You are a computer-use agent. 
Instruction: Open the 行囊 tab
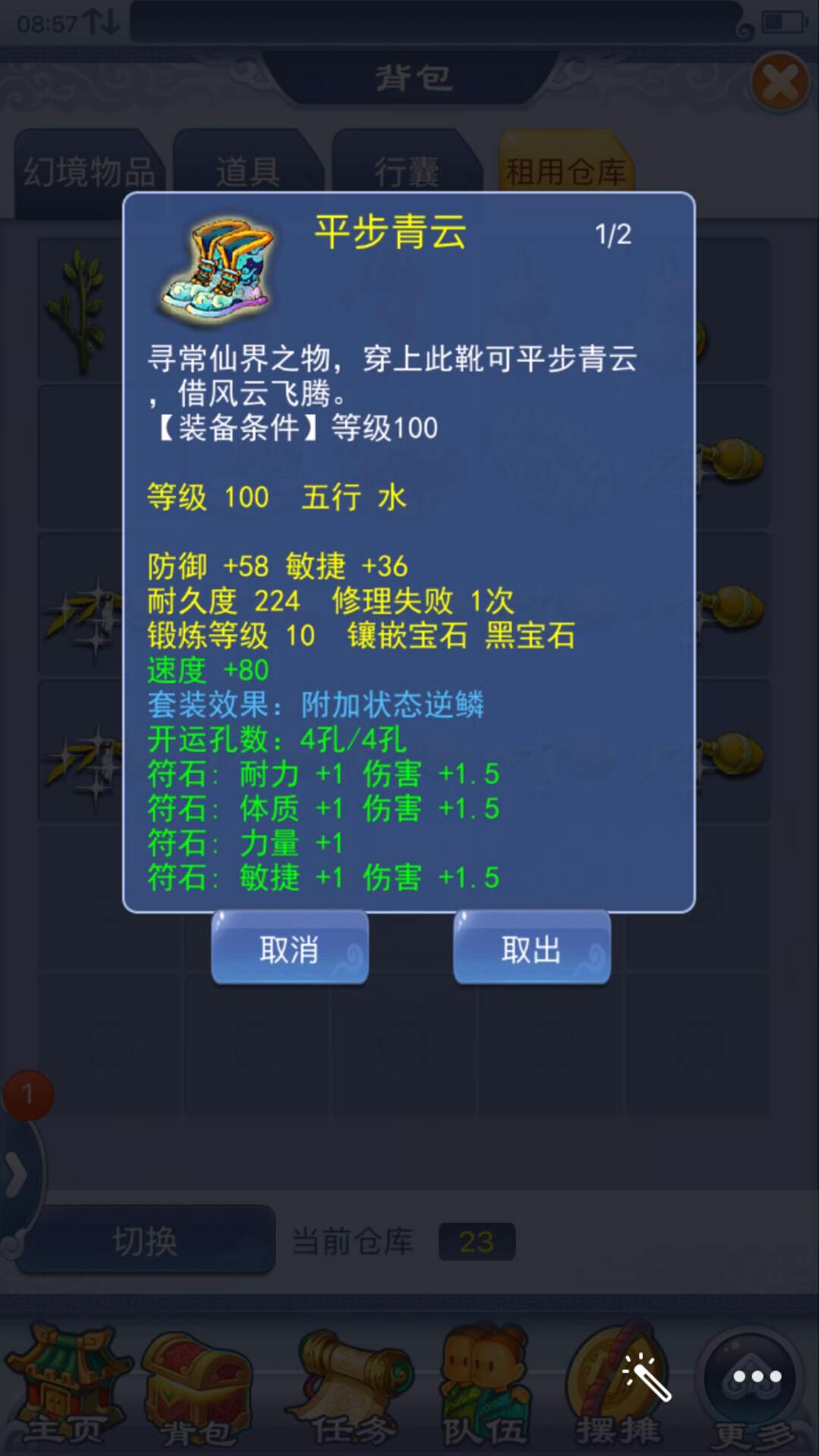pyautogui.click(x=406, y=171)
